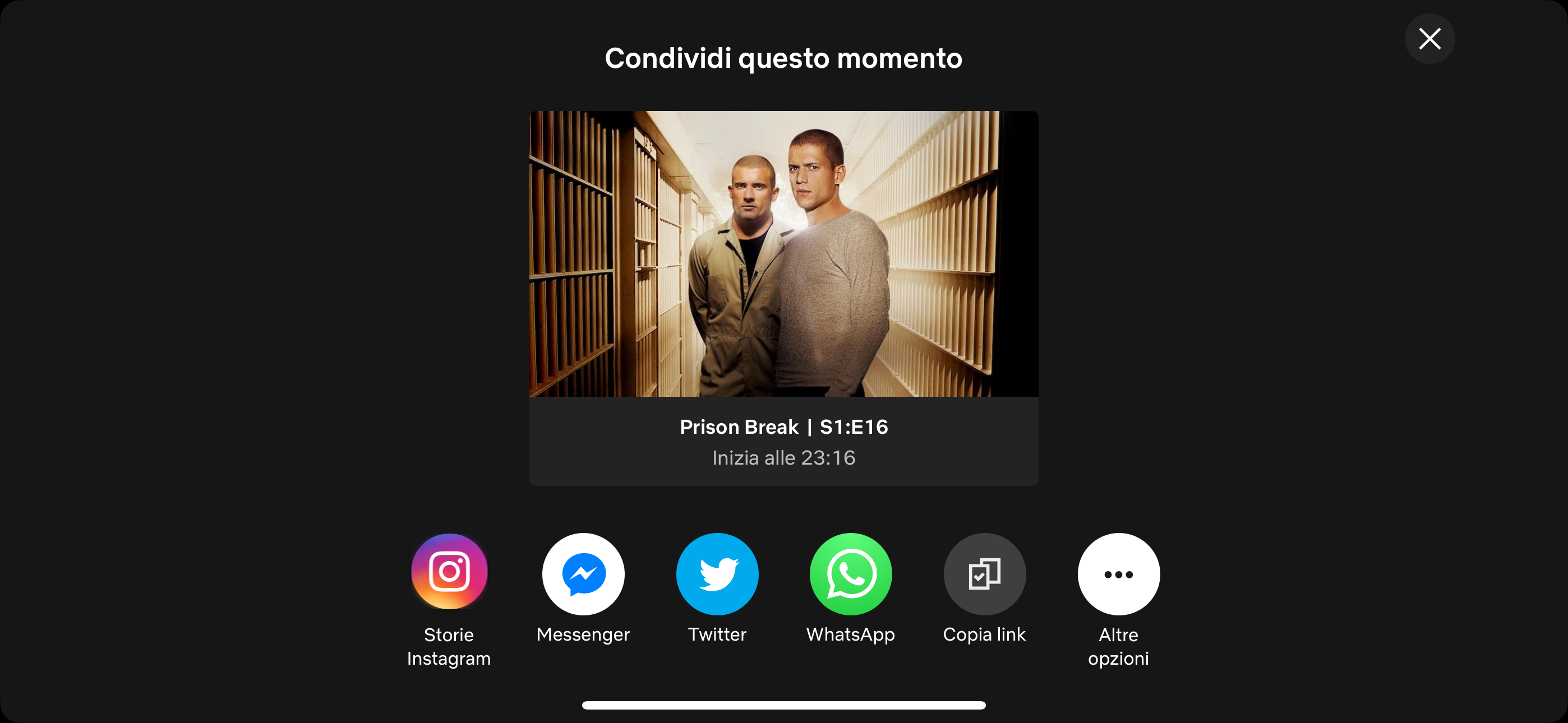Open Altre opzioni for more sharing
Viewport: 1568px width, 723px height.
point(1118,574)
